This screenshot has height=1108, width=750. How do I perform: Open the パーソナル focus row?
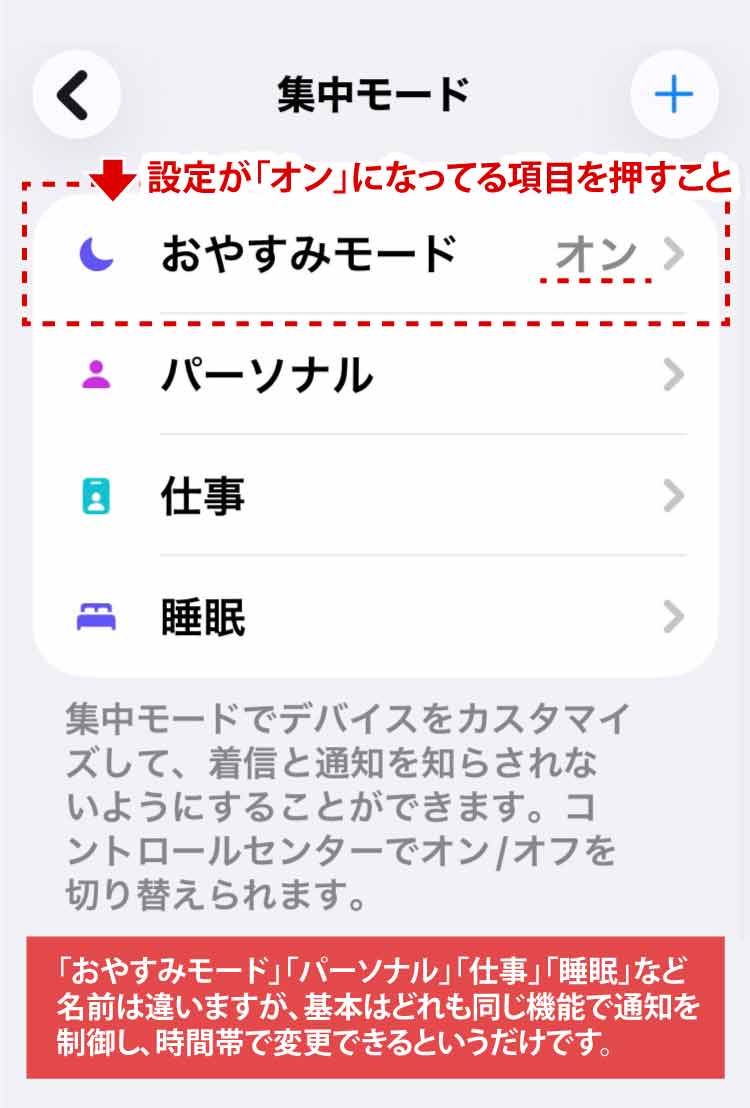click(375, 376)
